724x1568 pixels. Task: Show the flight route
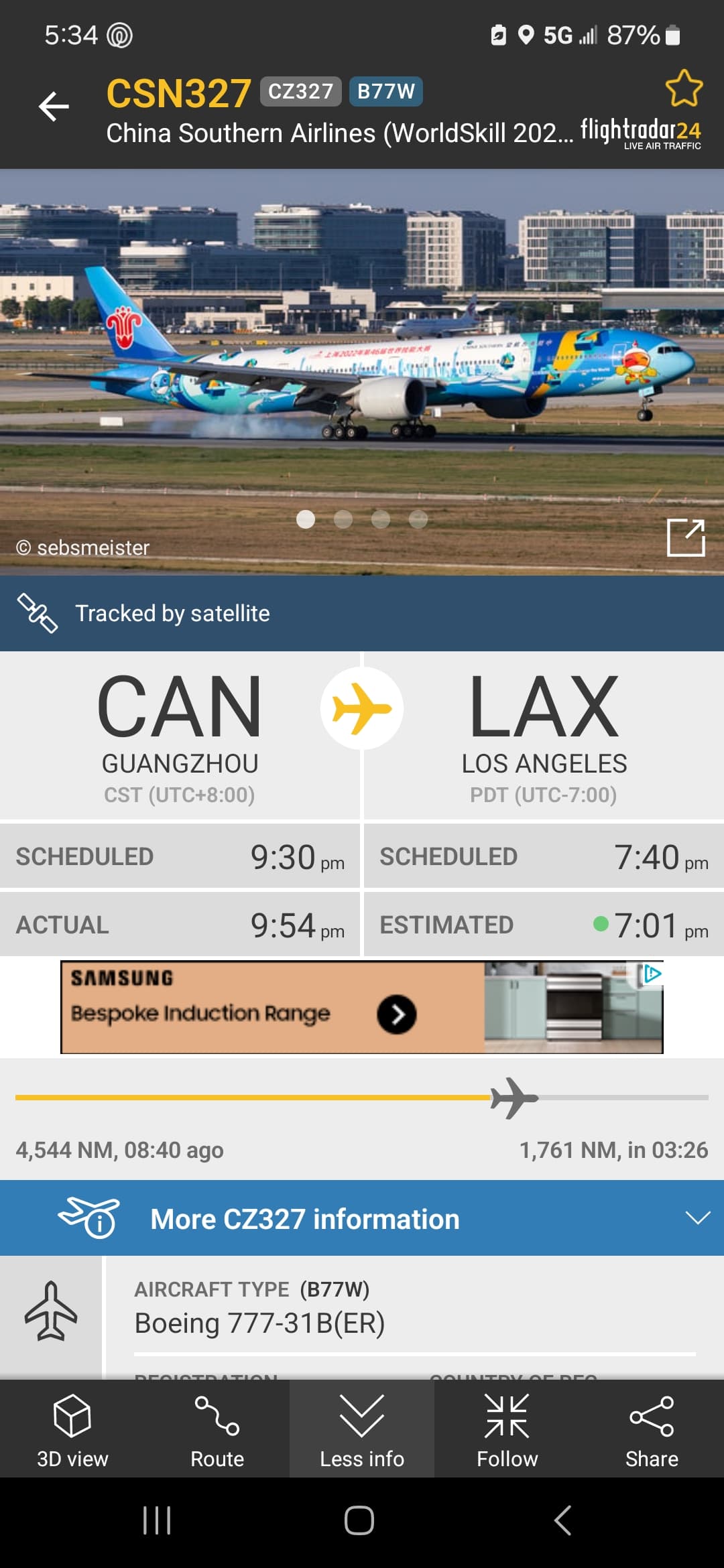[217, 1430]
